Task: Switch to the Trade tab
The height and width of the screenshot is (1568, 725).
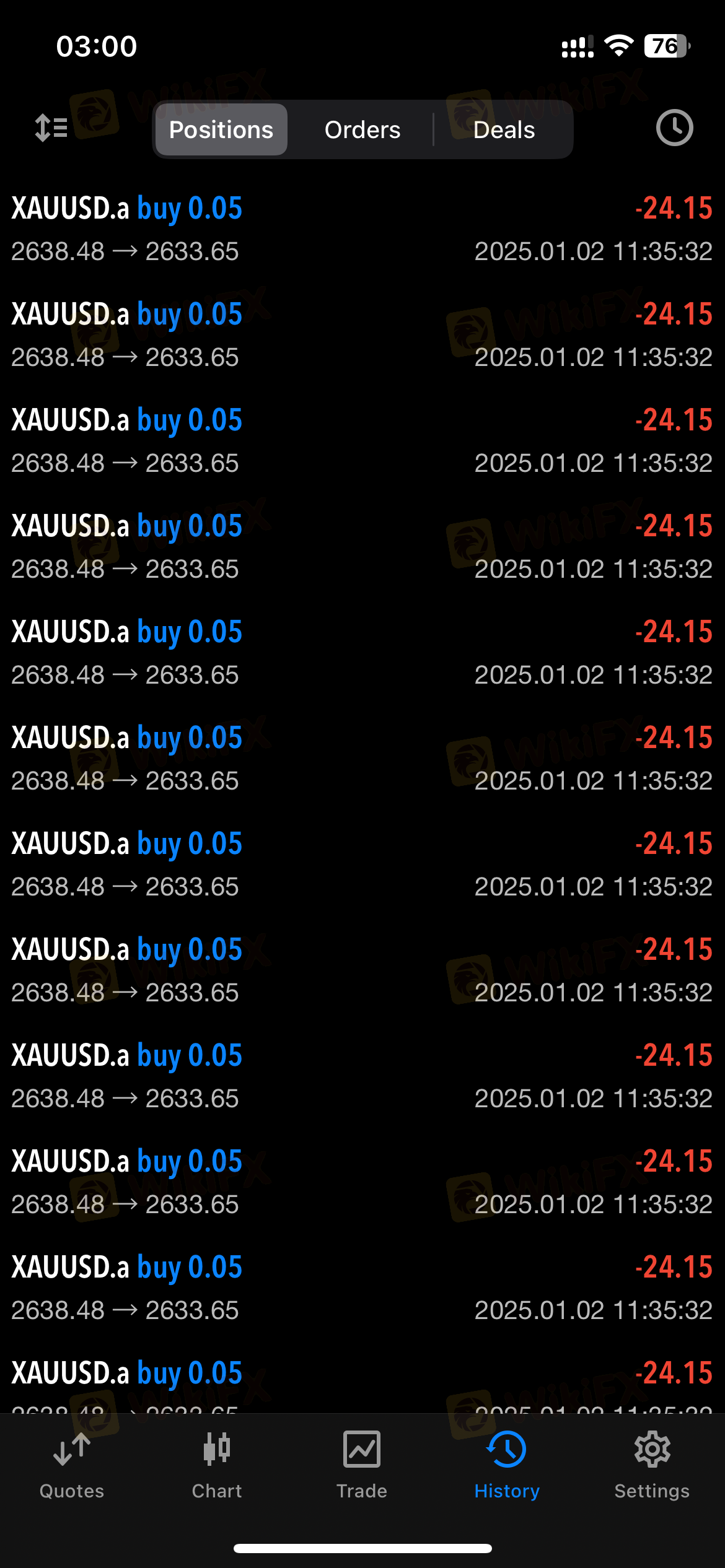Action: (x=362, y=1465)
